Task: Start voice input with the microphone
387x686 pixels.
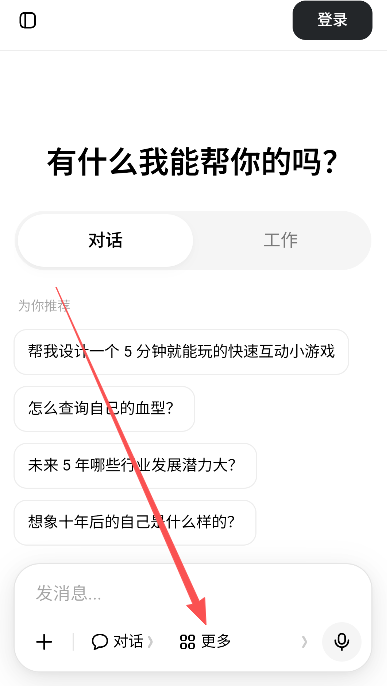Action: [342, 642]
